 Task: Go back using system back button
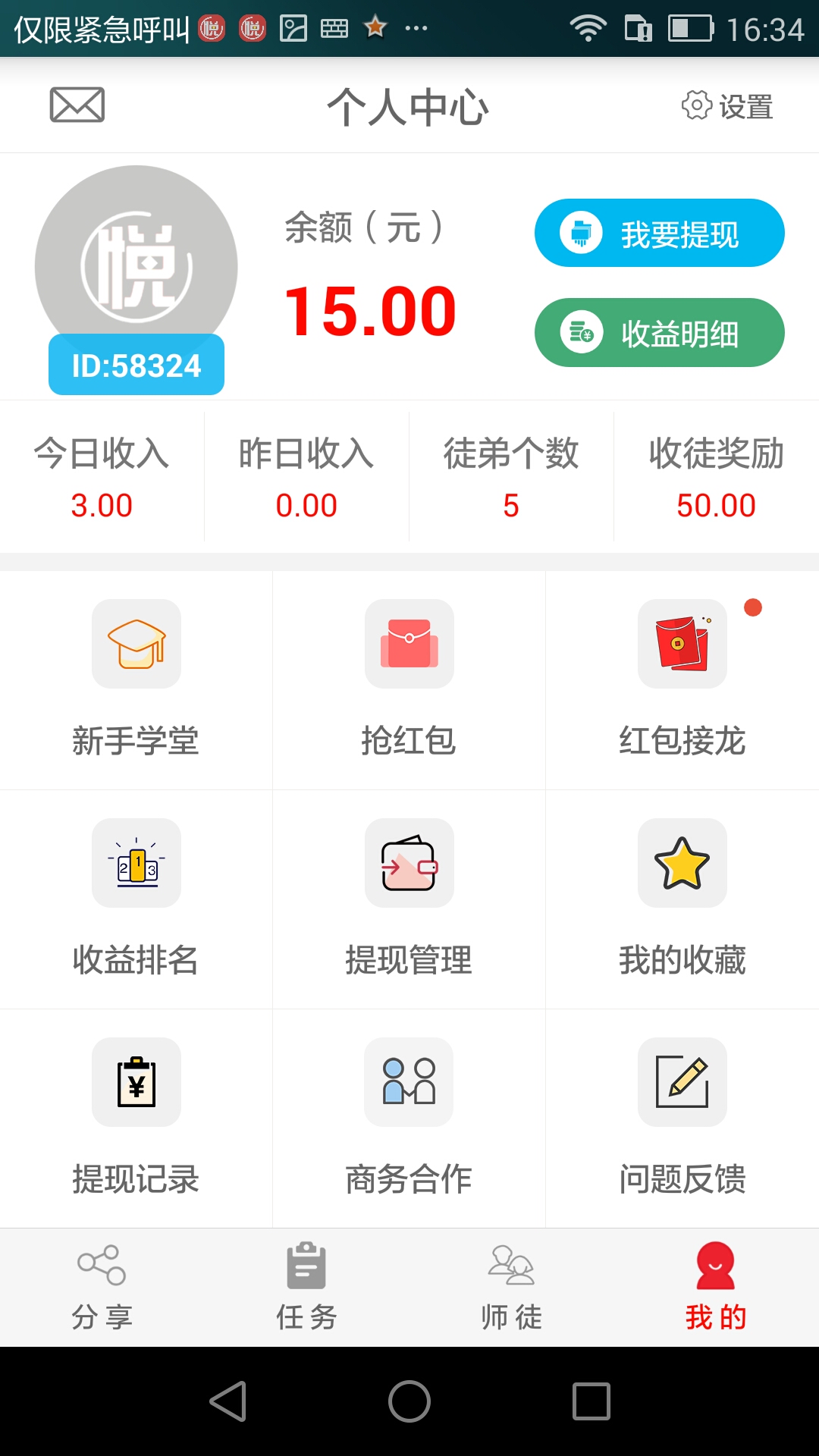click(228, 1401)
